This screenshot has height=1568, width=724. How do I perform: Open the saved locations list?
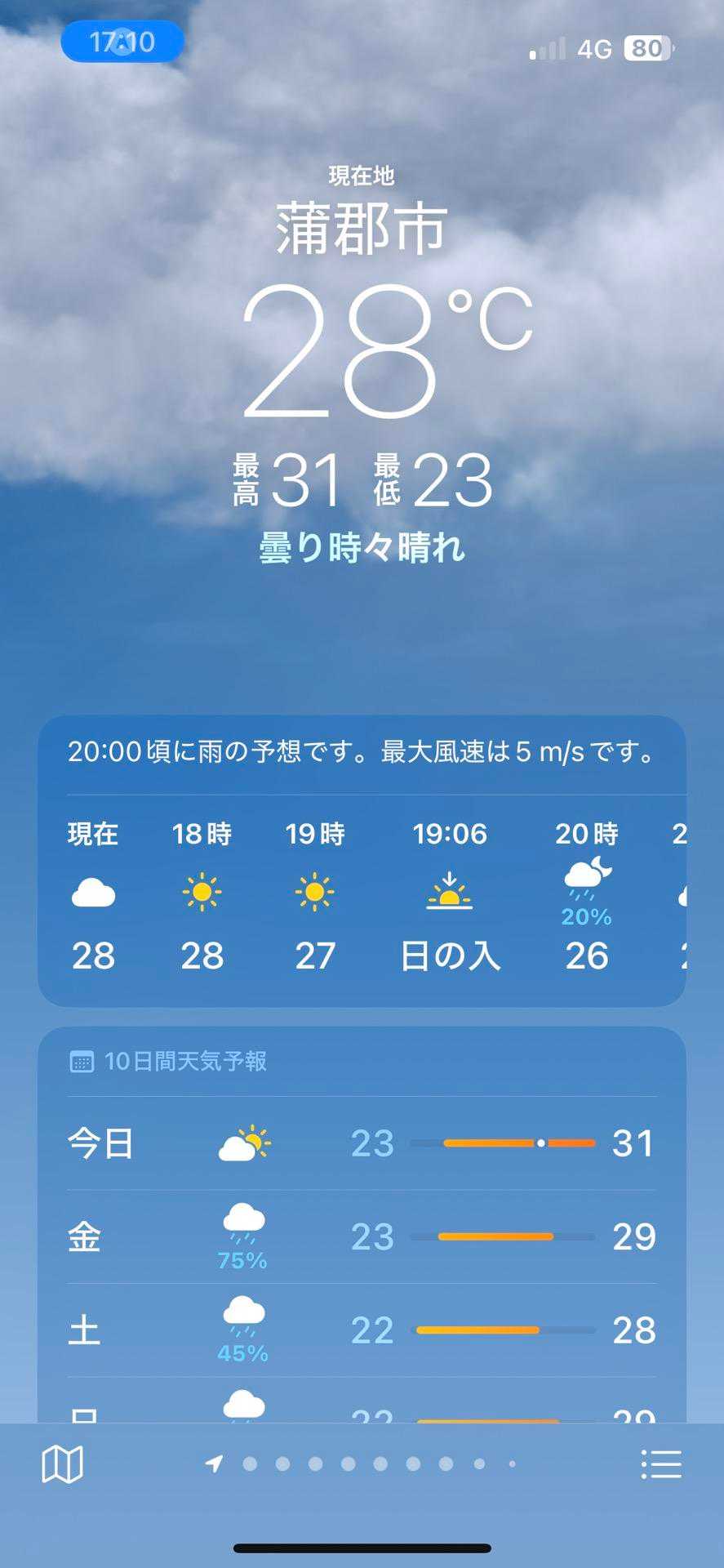(660, 1464)
